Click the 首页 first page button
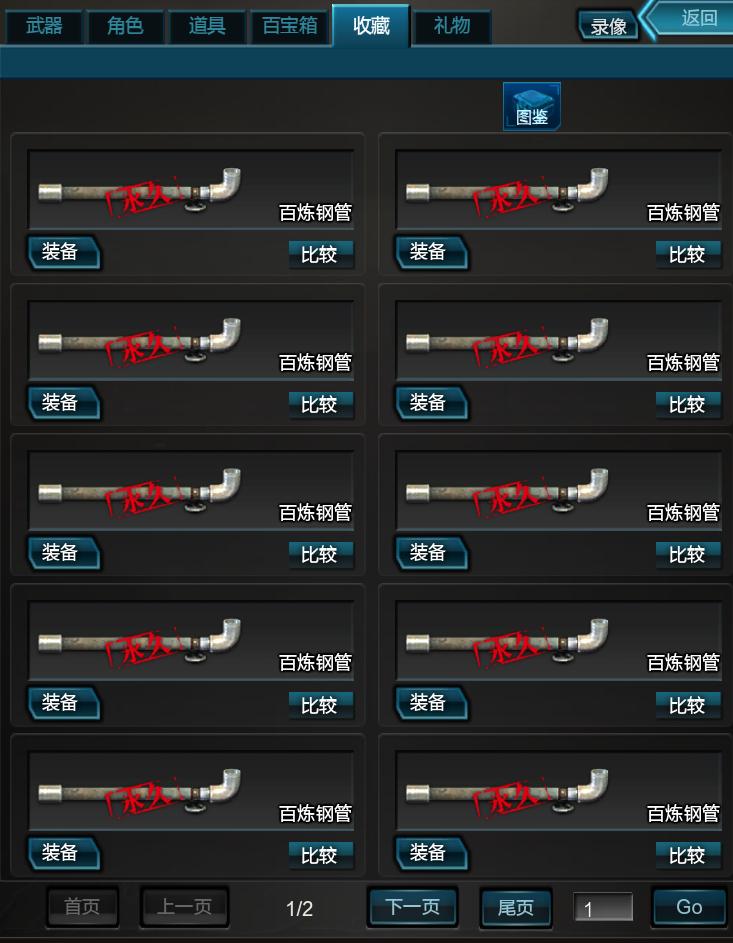Viewport: 733px width, 943px height. [82, 907]
